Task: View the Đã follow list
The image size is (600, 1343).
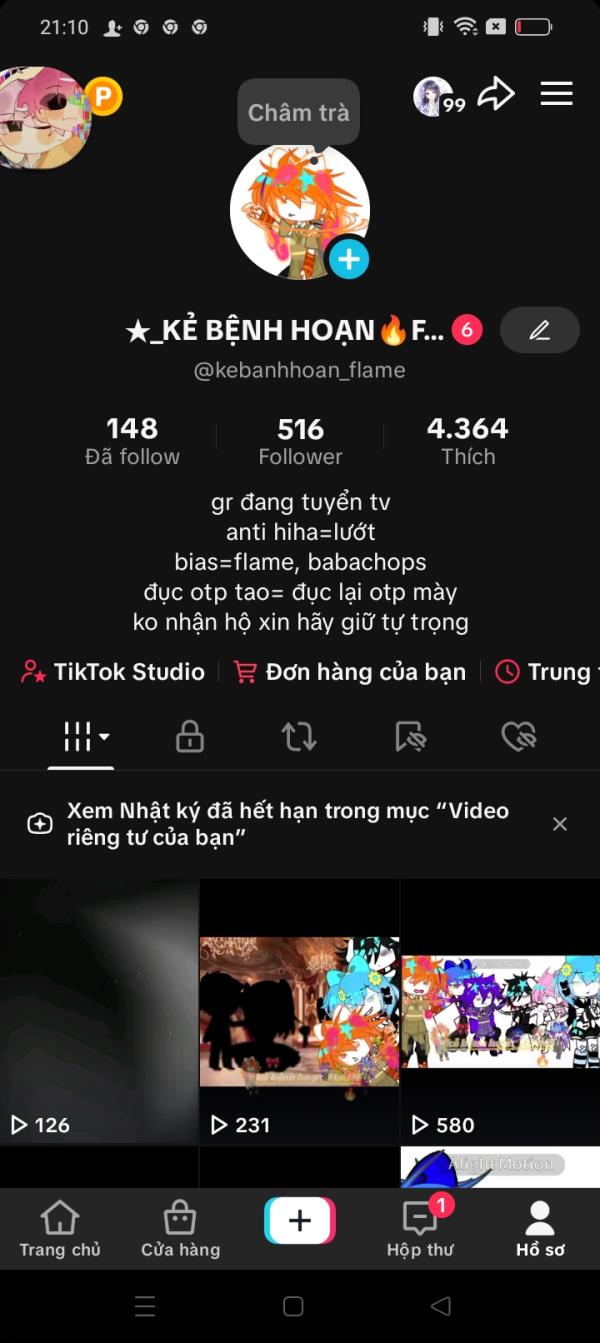Action: (x=132, y=441)
